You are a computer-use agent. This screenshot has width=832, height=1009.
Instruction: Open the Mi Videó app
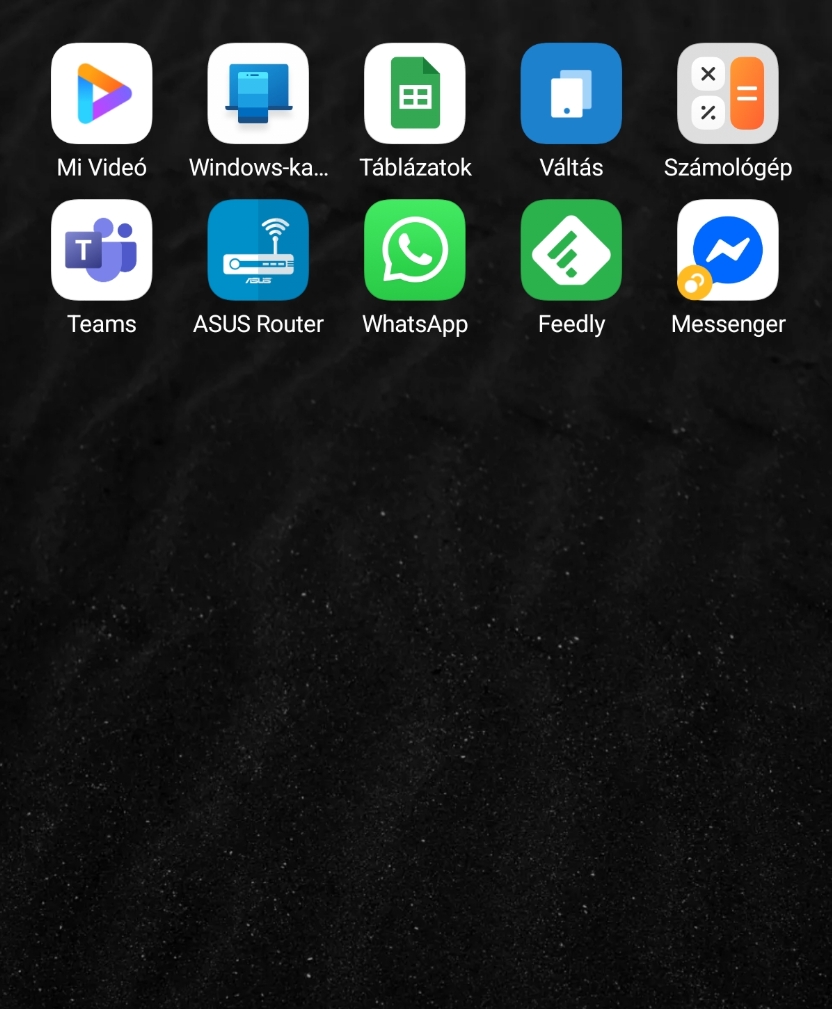(102, 94)
